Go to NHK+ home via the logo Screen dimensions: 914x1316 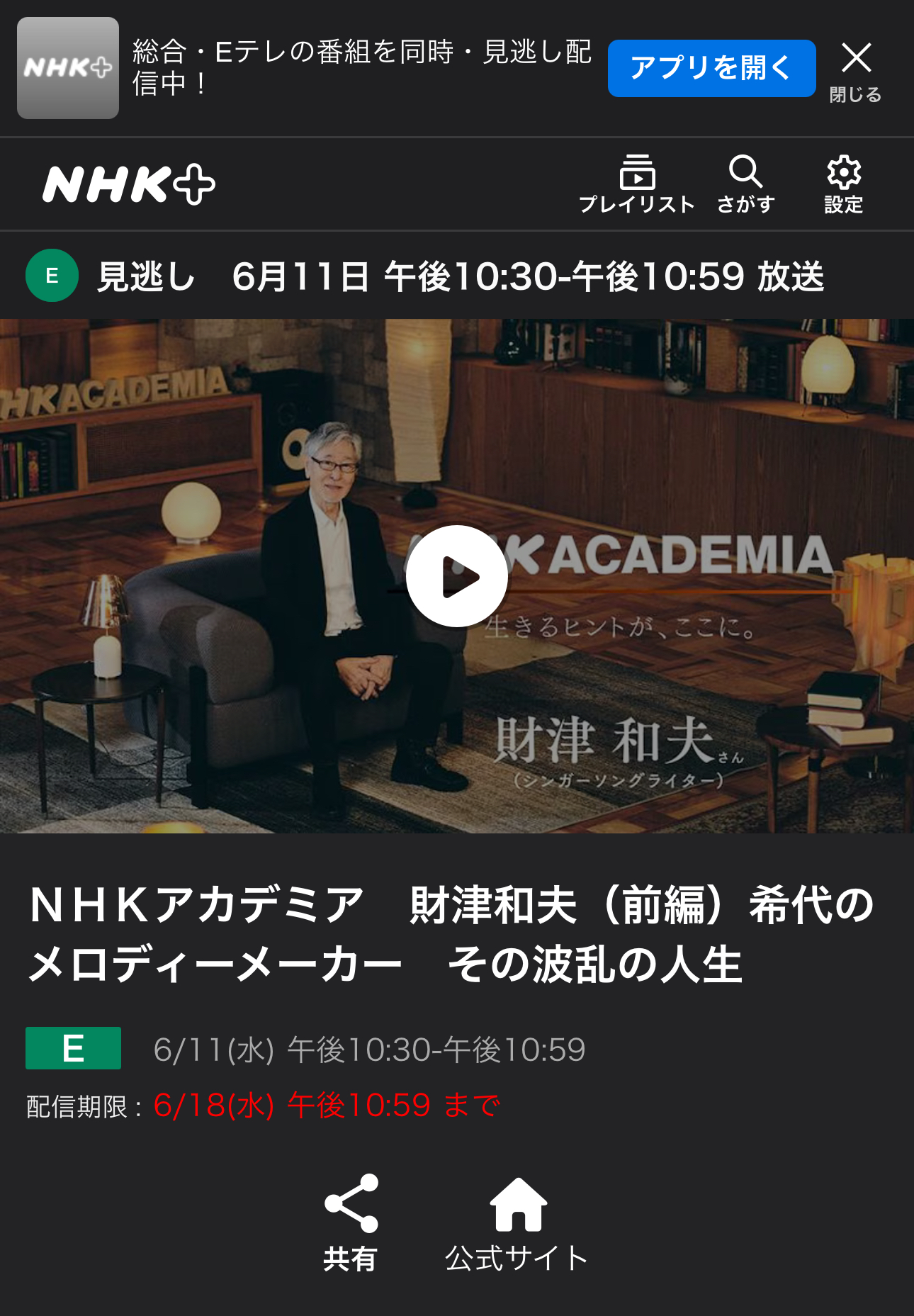pyautogui.click(x=129, y=184)
